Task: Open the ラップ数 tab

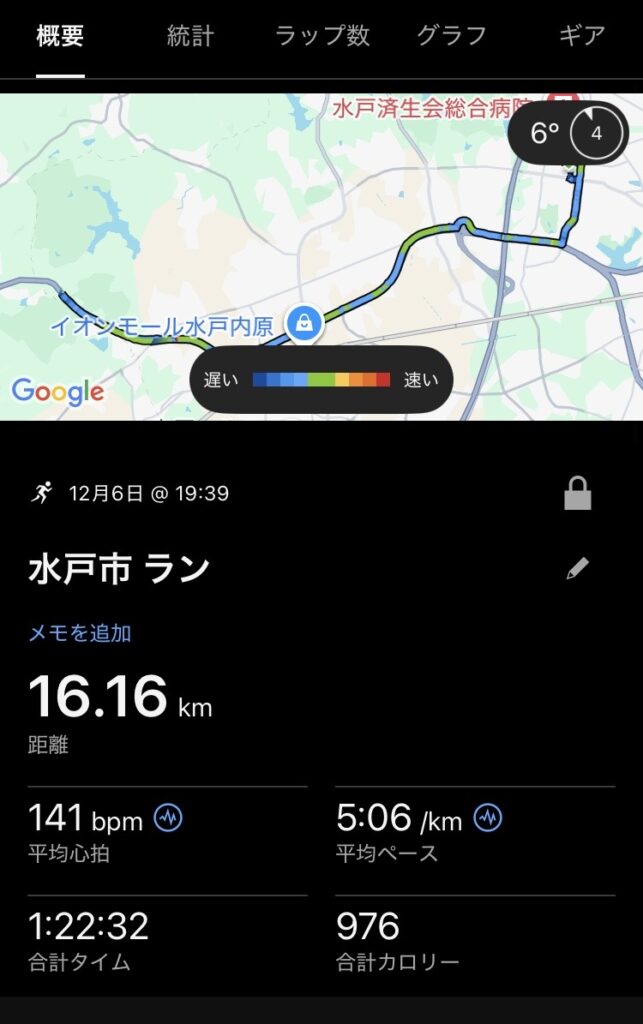Action: 322,36
